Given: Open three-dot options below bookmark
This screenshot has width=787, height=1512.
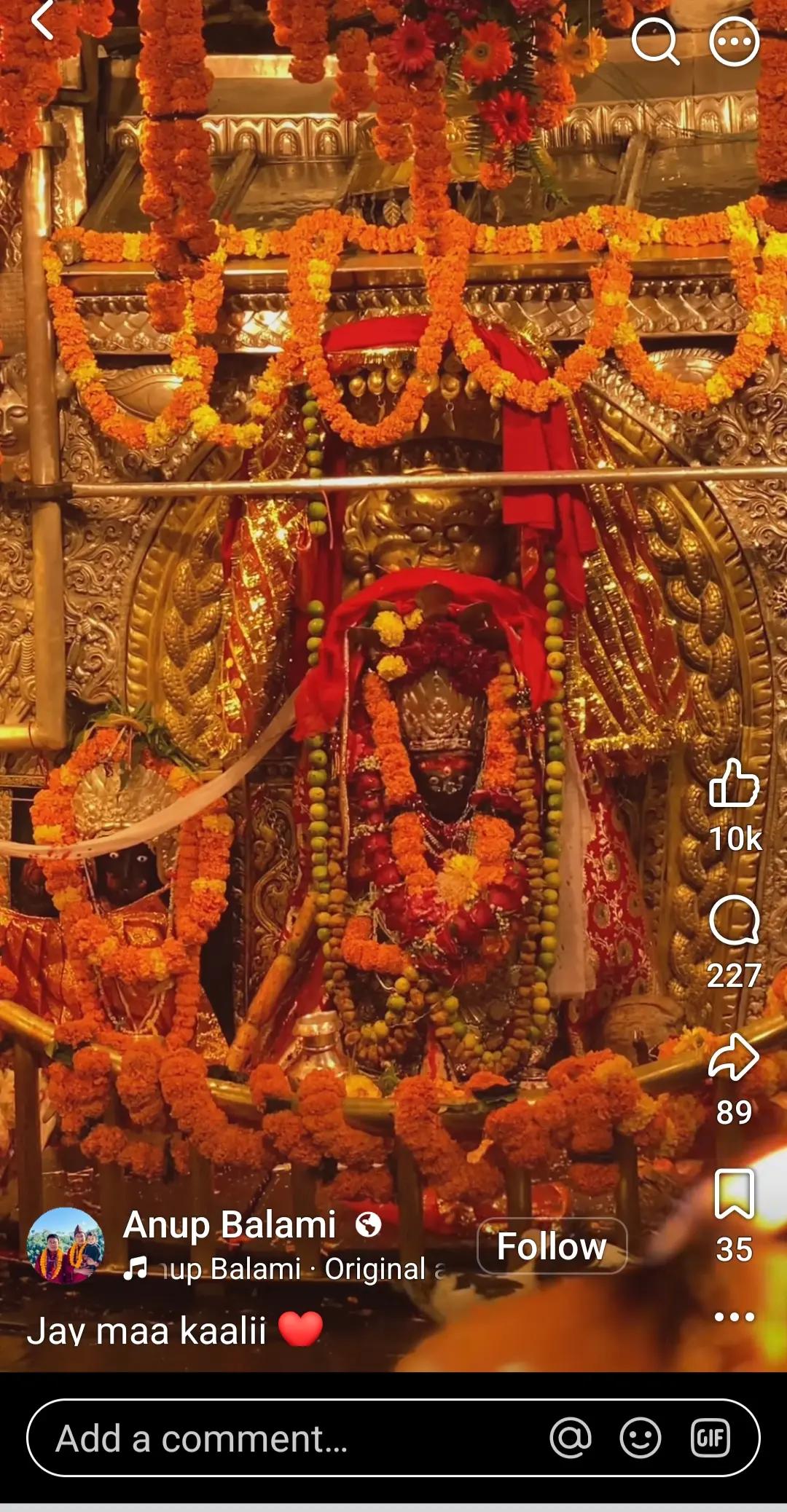Looking at the screenshot, I should tap(735, 1316).
